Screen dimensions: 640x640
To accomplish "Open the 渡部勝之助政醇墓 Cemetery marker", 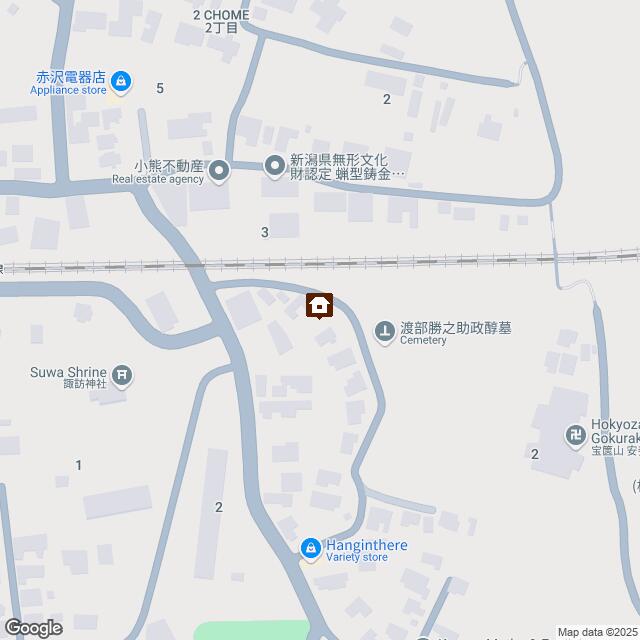I will coord(384,331).
